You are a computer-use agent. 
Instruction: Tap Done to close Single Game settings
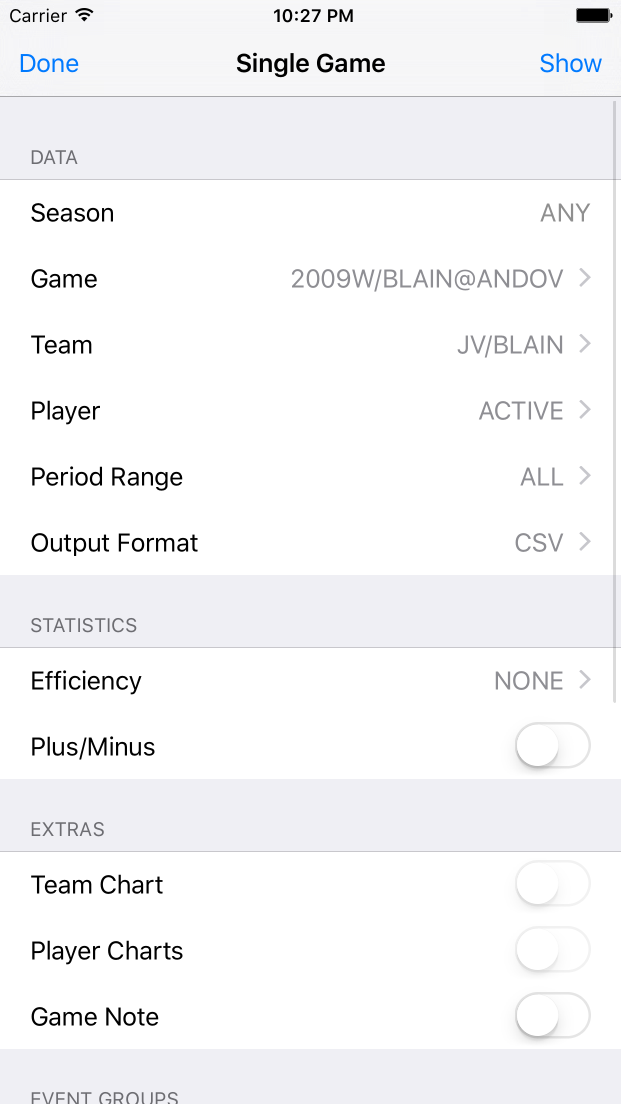coord(49,63)
